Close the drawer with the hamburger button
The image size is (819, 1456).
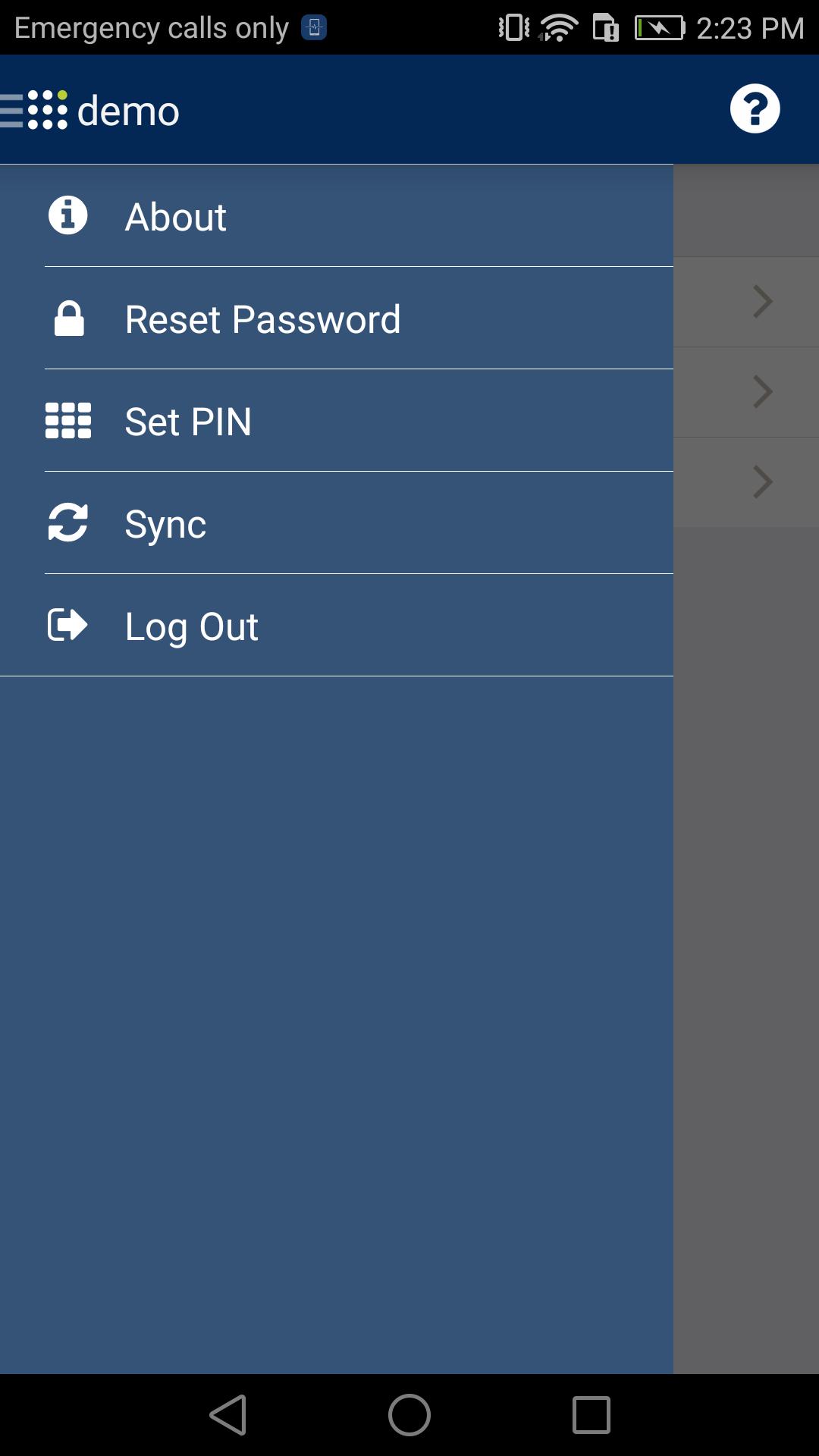click(x=14, y=111)
